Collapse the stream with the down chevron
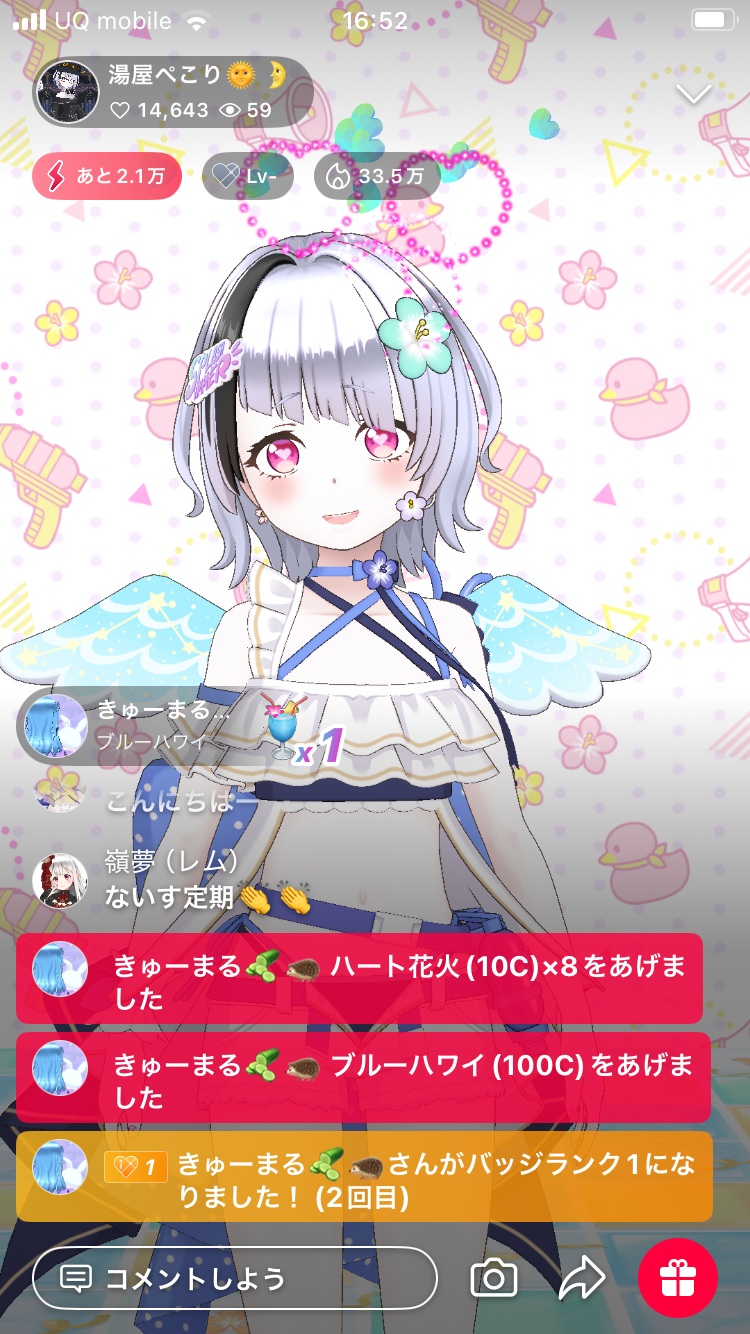This screenshot has width=750, height=1334. click(x=693, y=94)
